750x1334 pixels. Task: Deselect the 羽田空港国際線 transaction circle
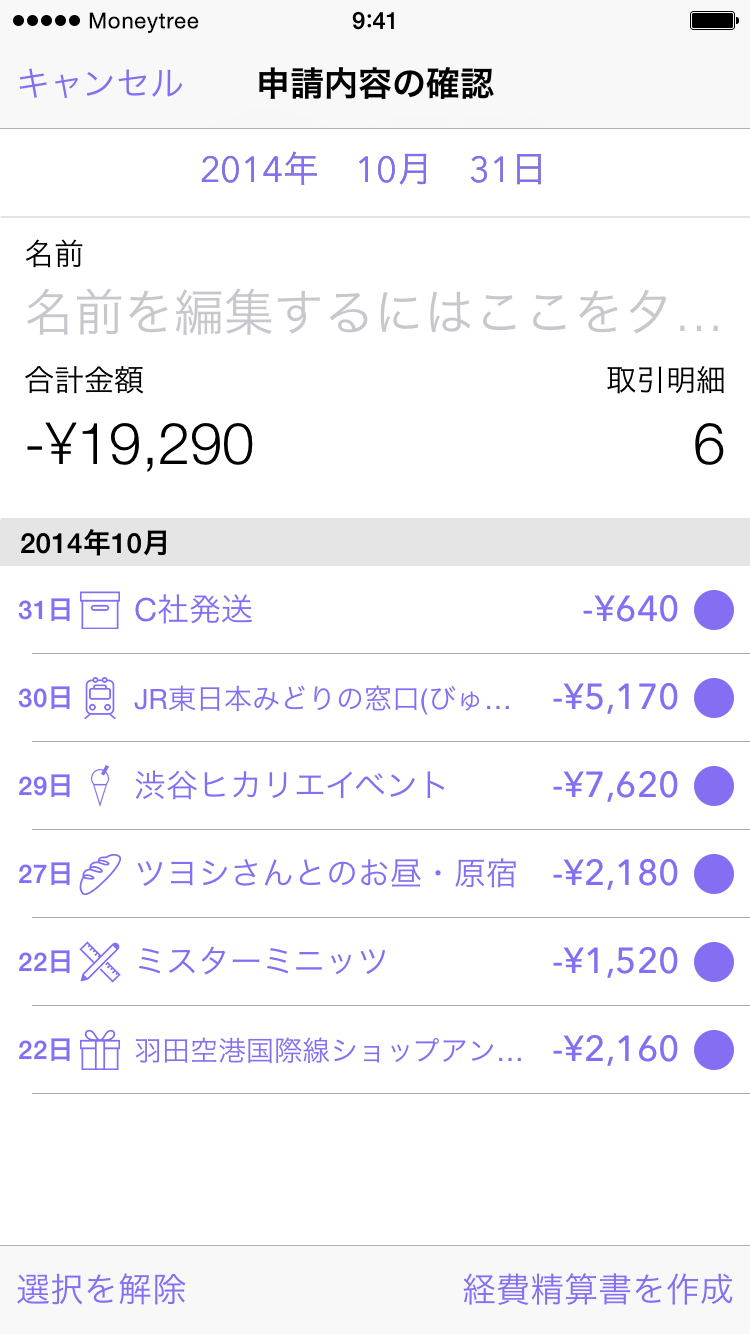click(x=714, y=1049)
